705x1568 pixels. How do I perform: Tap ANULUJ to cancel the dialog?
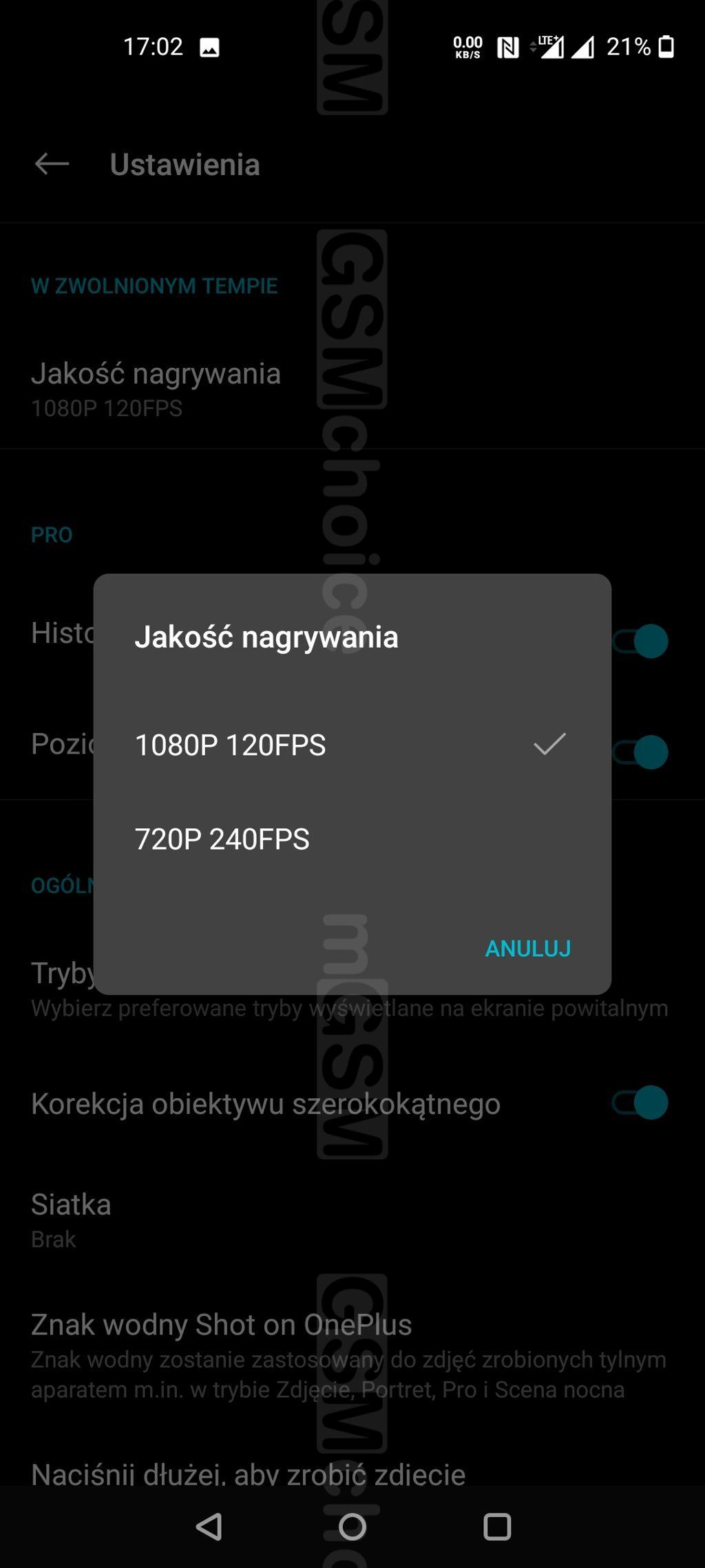[527, 949]
